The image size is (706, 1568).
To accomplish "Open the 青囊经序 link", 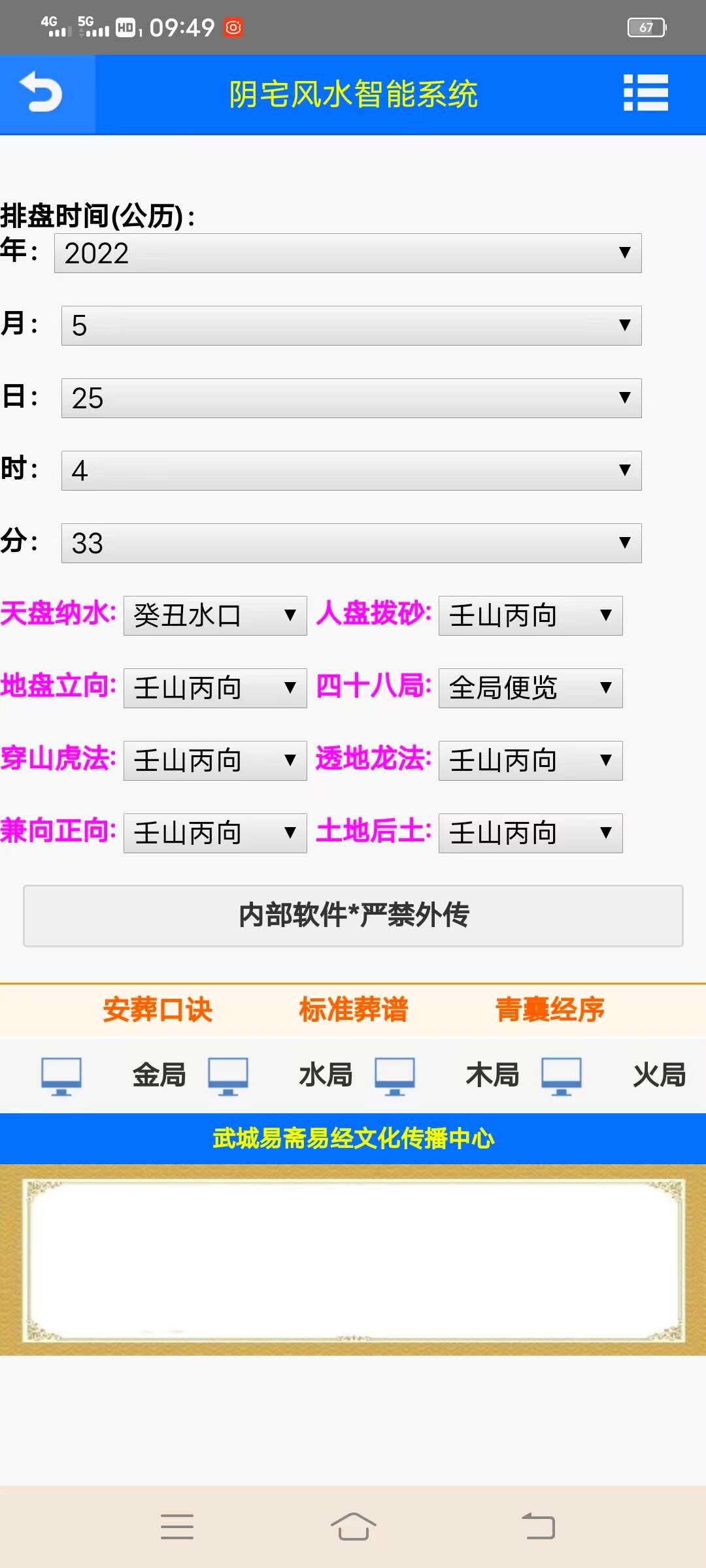I will click(x=549, y=1010).
